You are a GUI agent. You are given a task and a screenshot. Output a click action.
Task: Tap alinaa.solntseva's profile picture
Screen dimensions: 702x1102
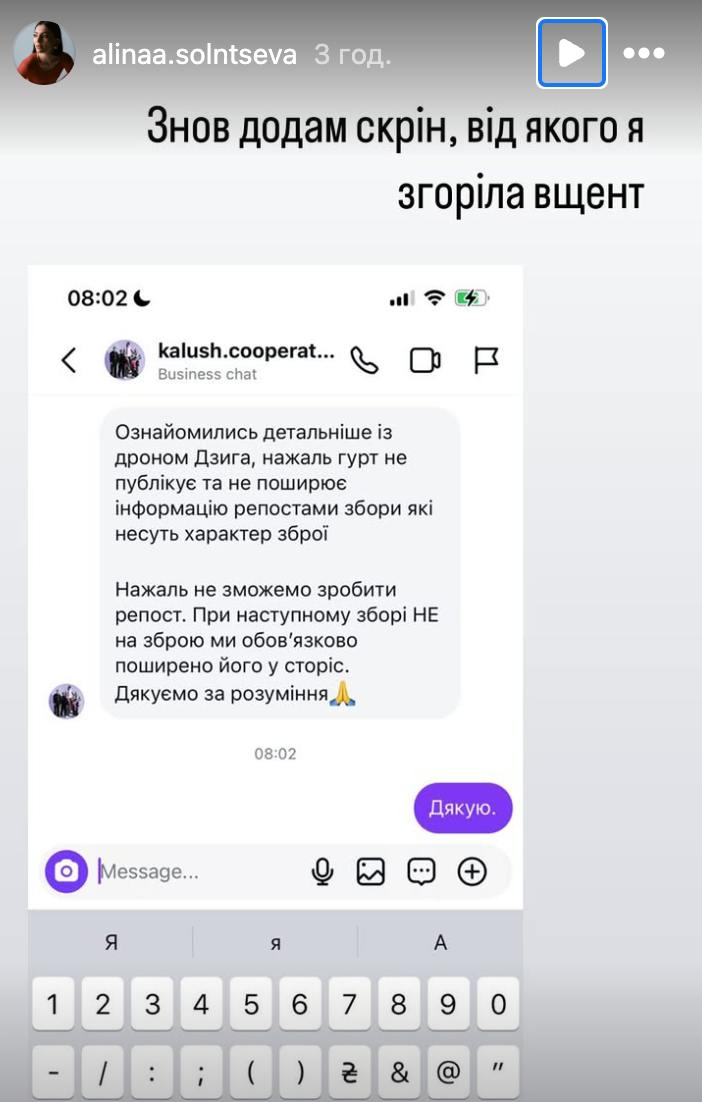click(44, 53)
